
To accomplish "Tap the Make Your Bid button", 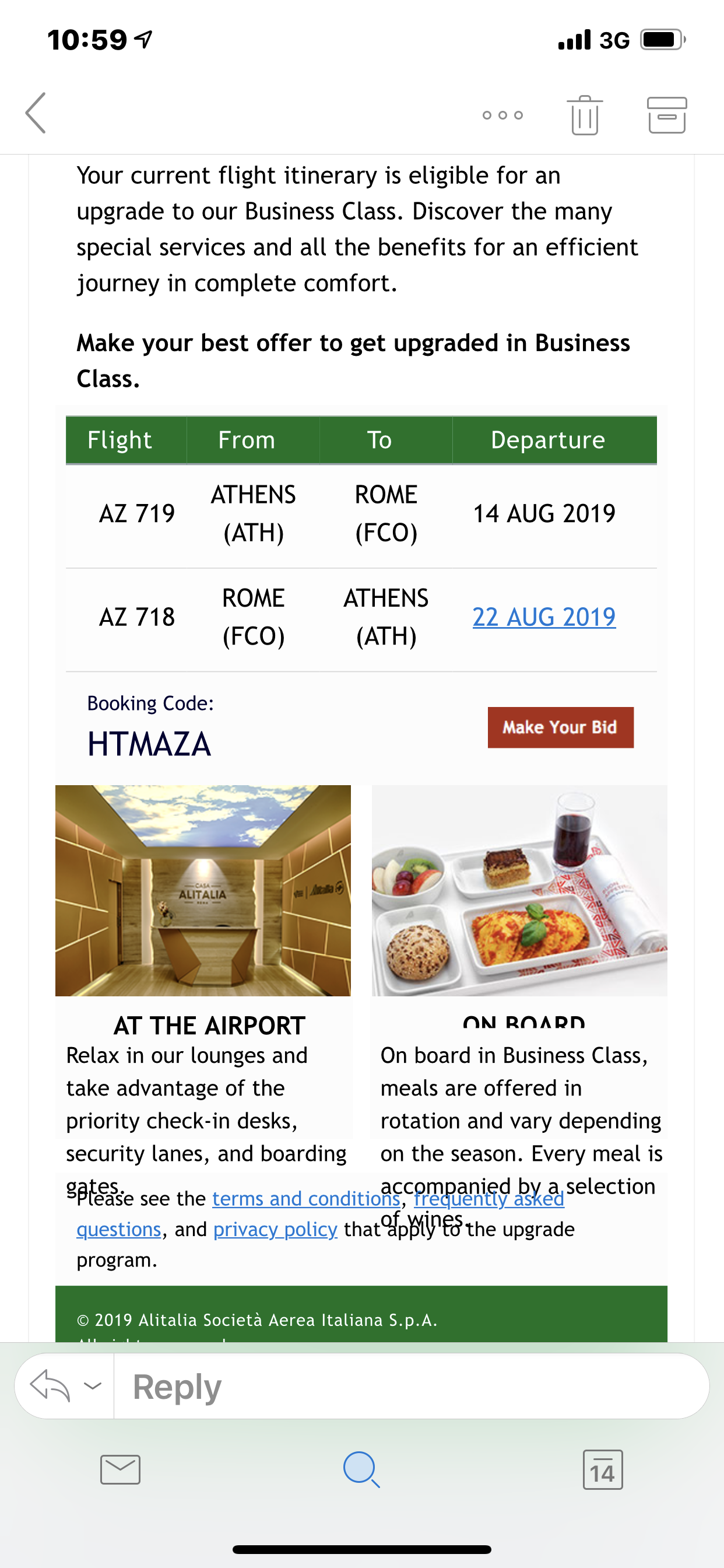I will 560,727.
